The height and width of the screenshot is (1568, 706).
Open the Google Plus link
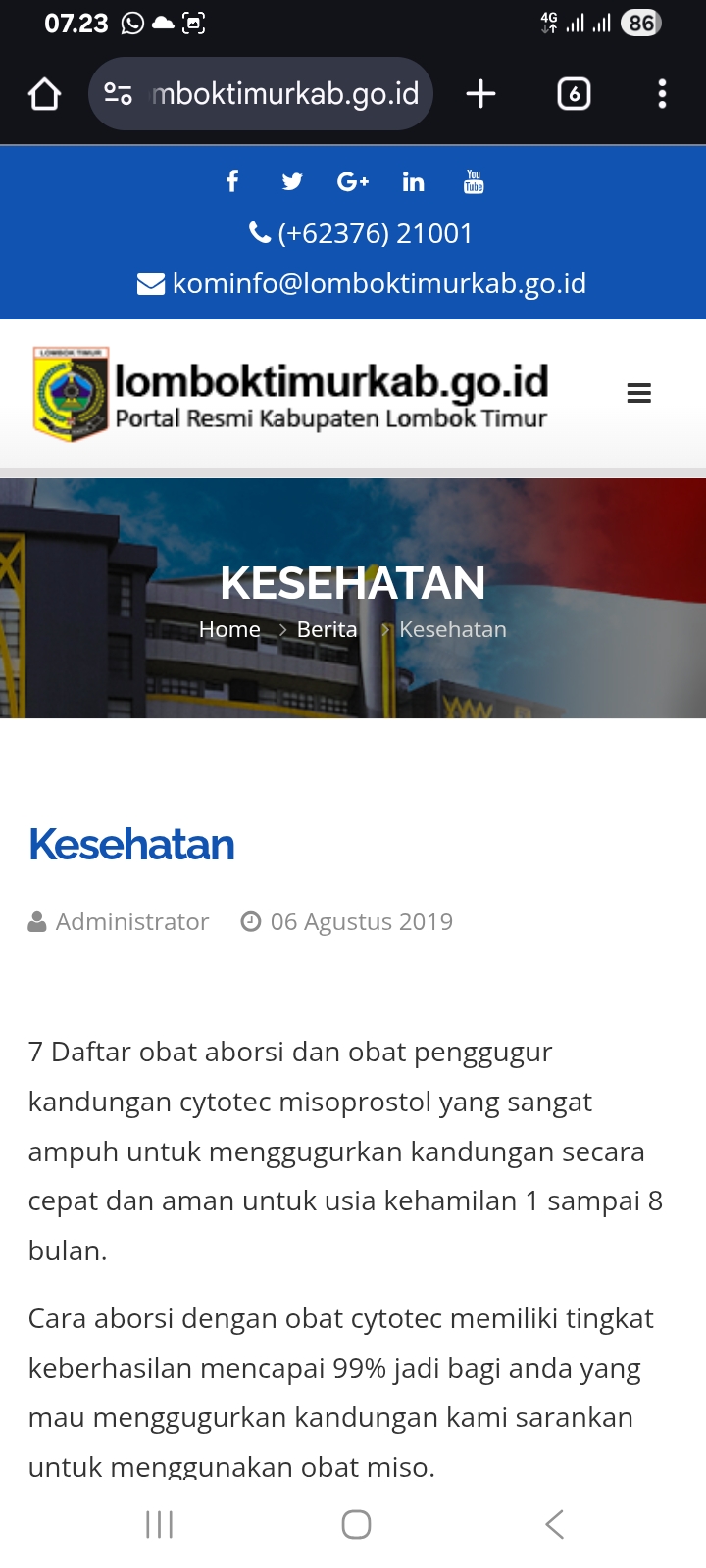pos(352,181)
